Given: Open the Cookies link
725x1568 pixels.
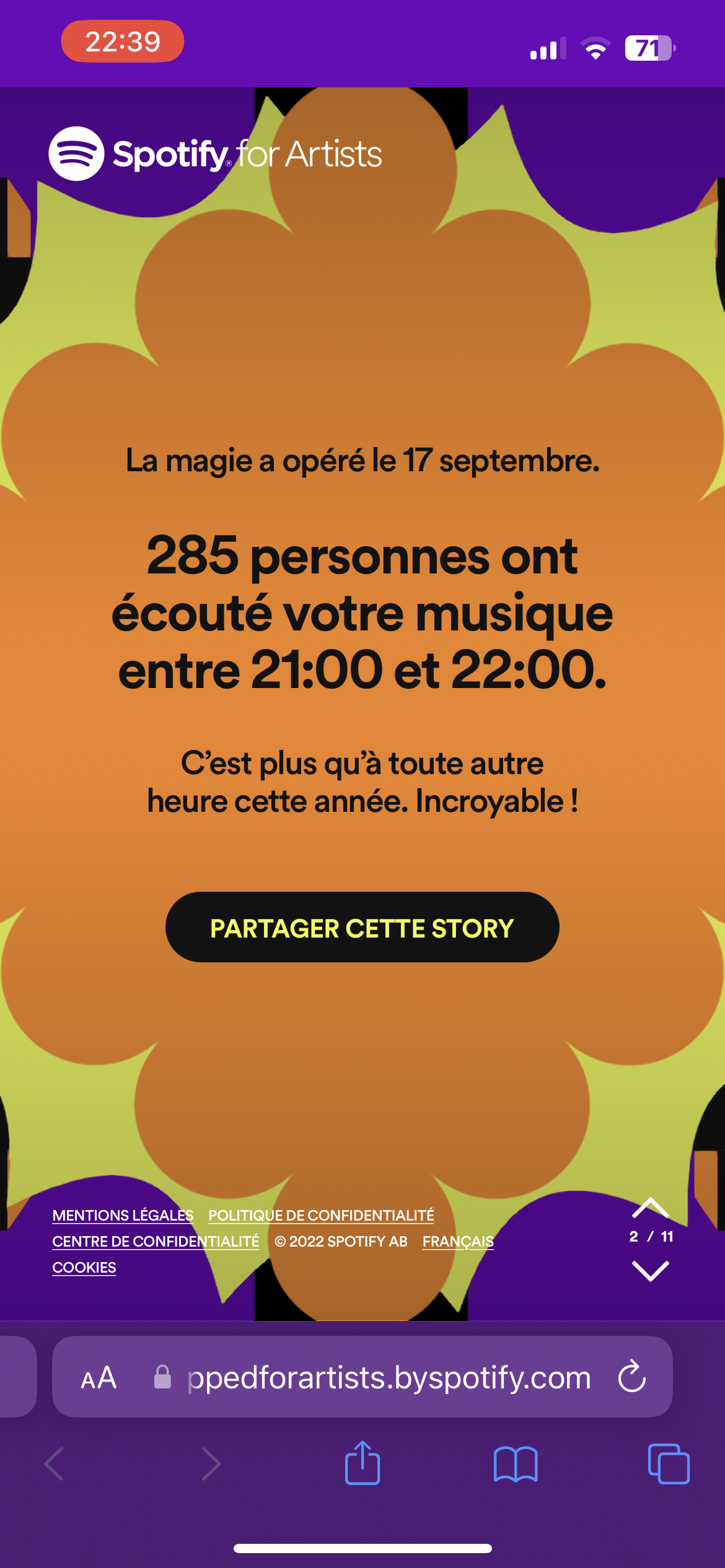Looking at the screenshot, I should tap(84, 1268).
